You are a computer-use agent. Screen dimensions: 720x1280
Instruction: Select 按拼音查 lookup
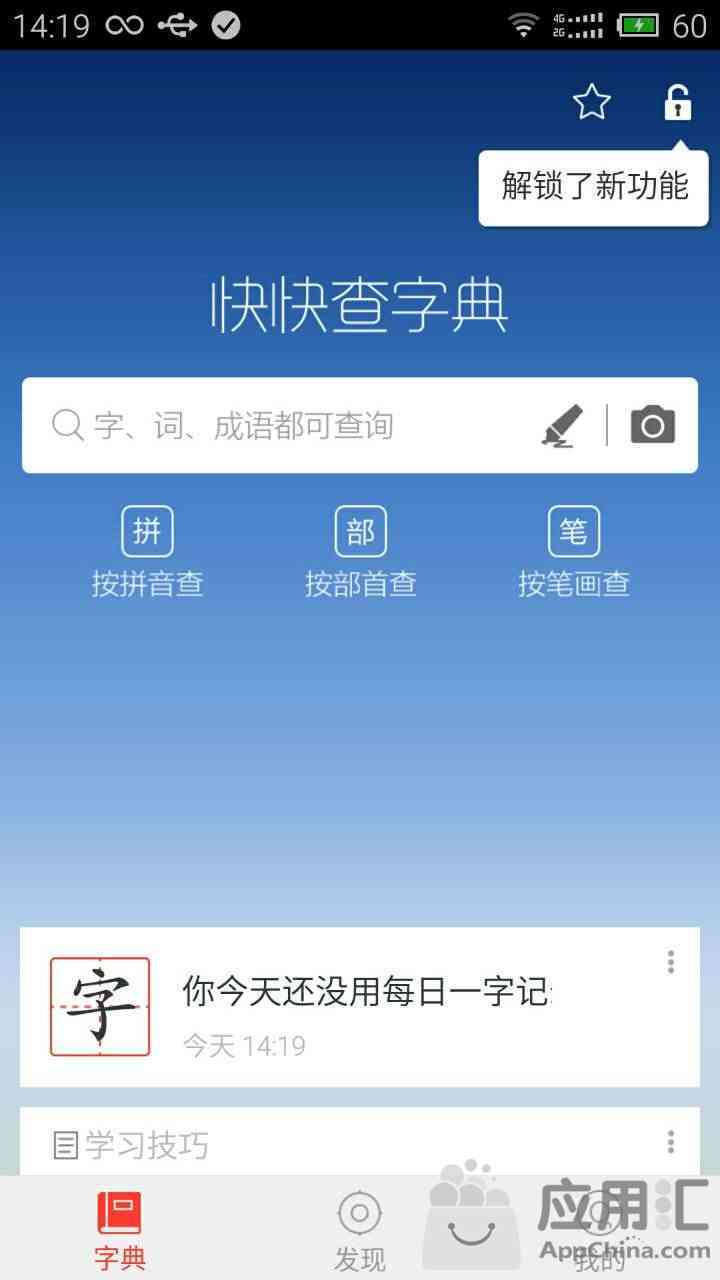[148, 552]
